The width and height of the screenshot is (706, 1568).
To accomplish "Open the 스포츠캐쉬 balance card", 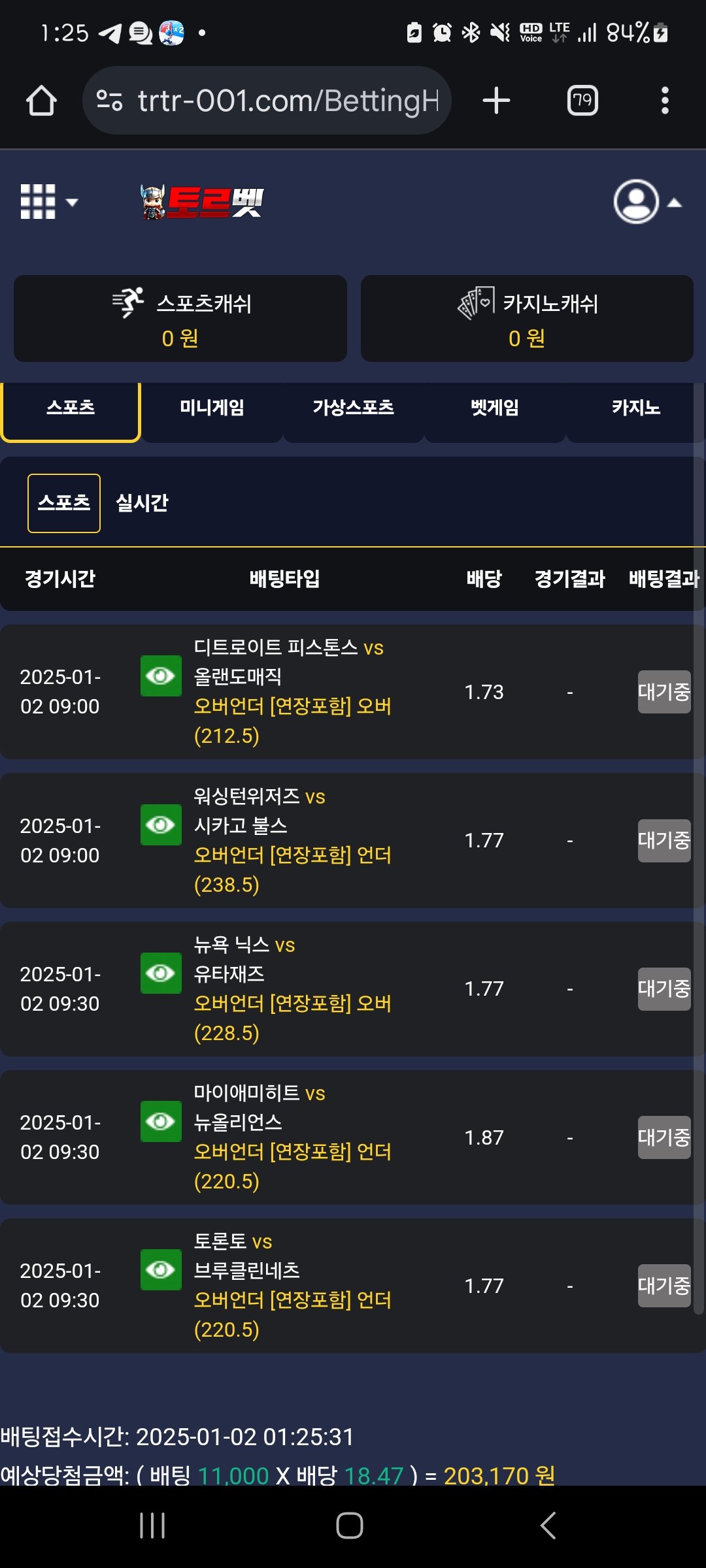I will pyautogui.click(x=180, y=318).
